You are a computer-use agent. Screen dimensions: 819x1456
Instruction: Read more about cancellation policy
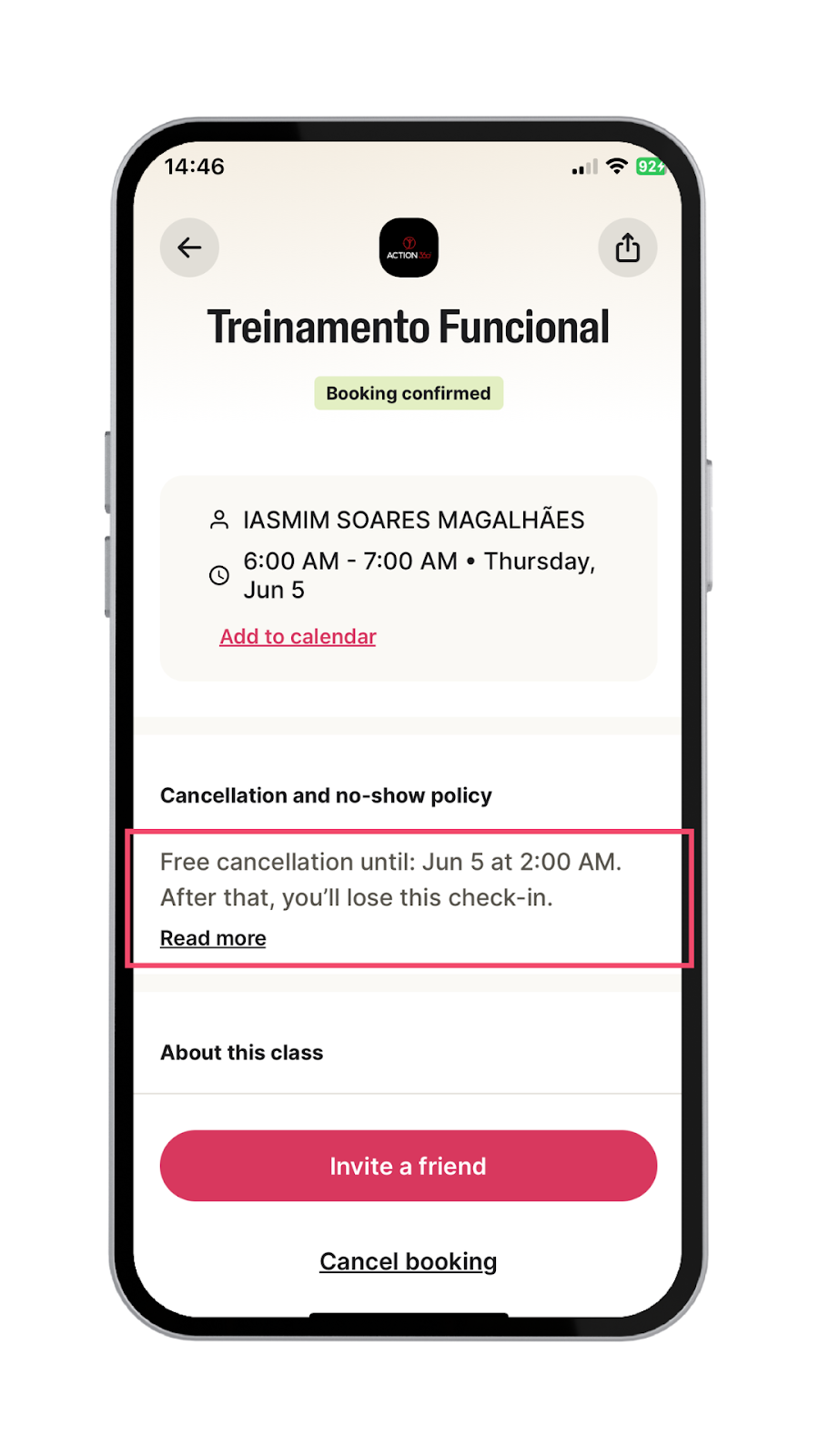point(213,938)
